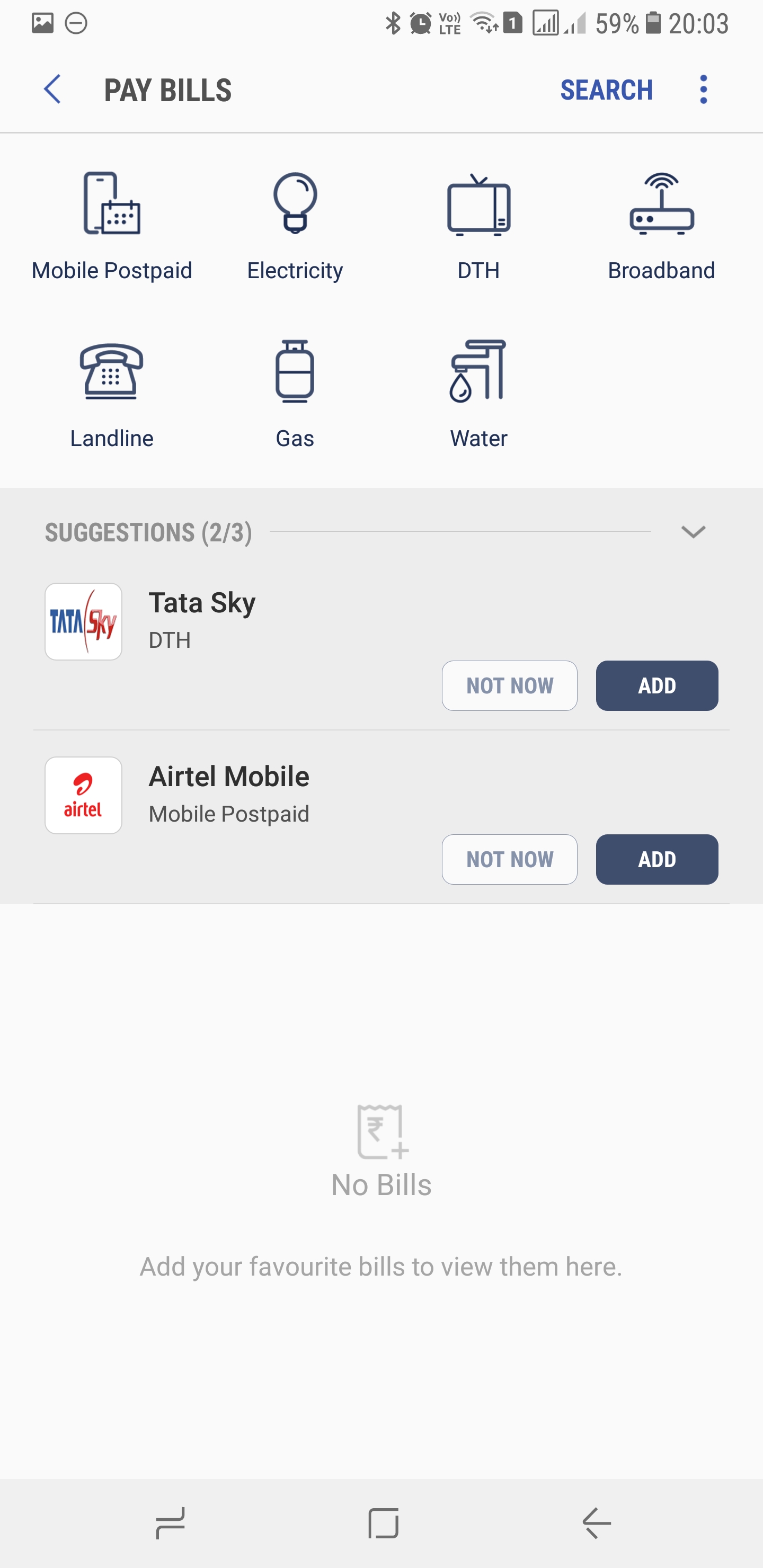This screenshot has width=763, height=1568.
Task: Go back from Pay Bills
Action: (x=53, y=90)
